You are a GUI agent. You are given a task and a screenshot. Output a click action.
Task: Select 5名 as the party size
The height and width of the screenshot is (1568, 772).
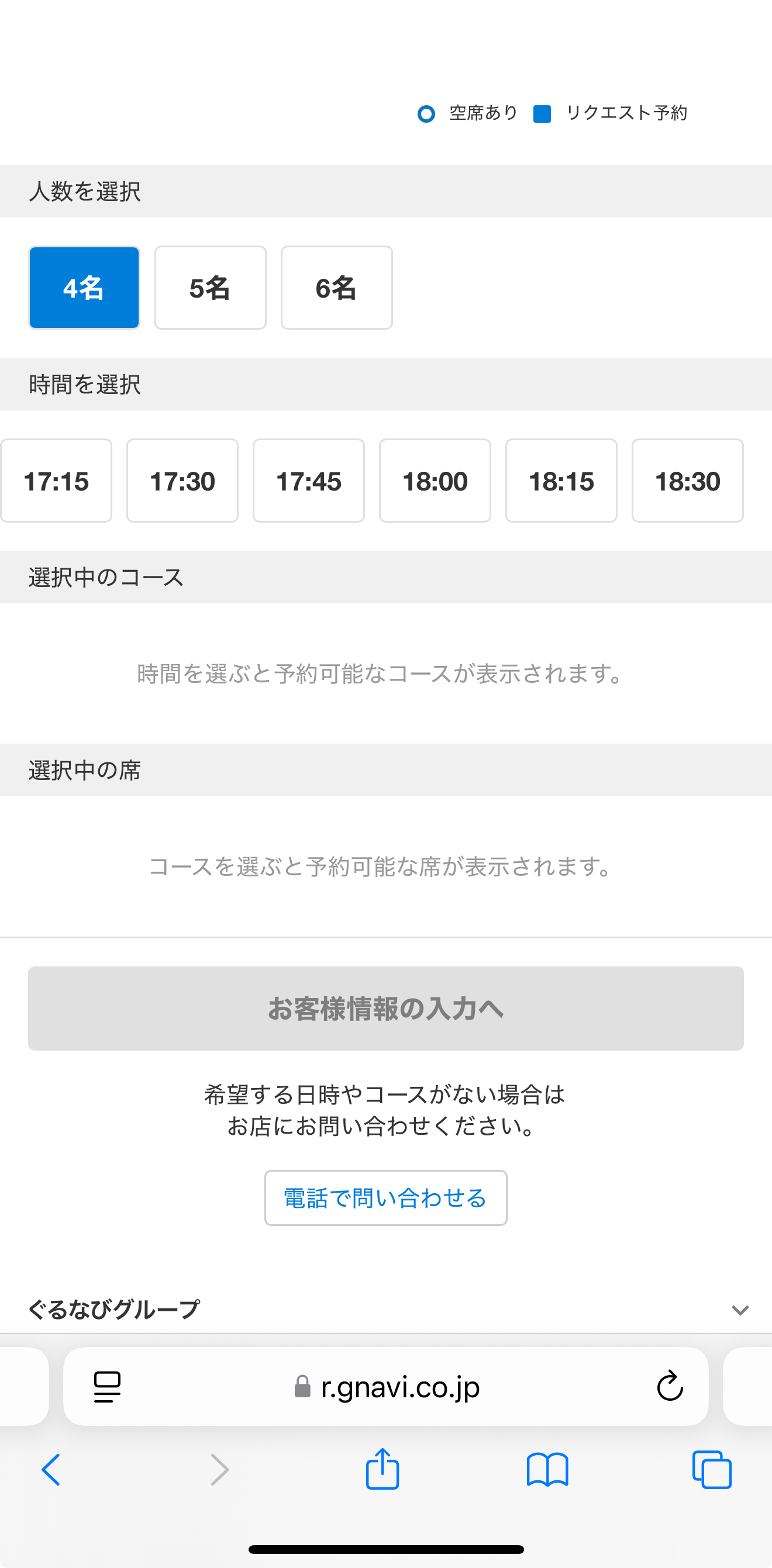point(210,287)
